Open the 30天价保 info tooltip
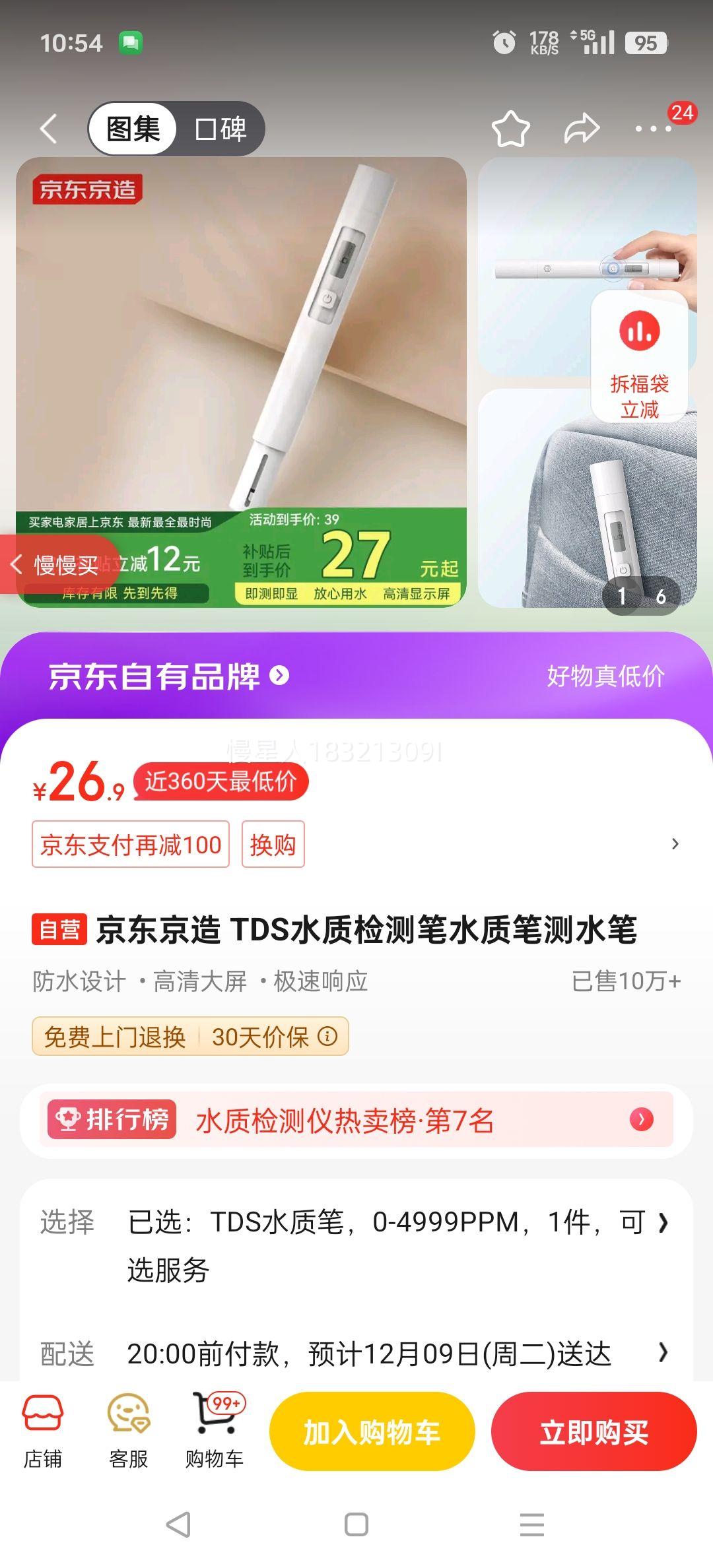Image resolution: width=713 pixels, height=1568 pixels. (327, 1036)
